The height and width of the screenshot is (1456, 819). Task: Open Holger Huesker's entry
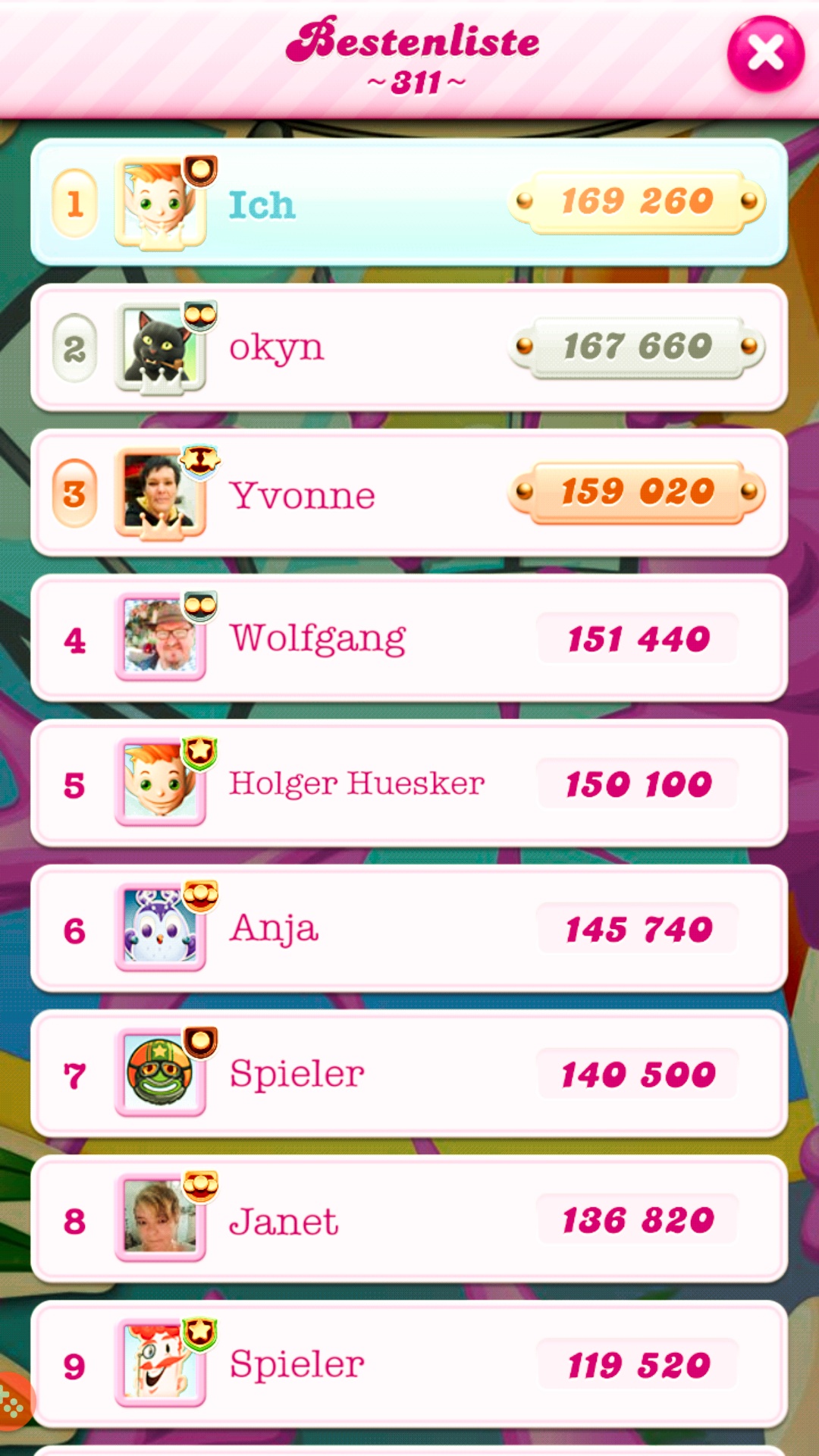(x=409, y=783)
